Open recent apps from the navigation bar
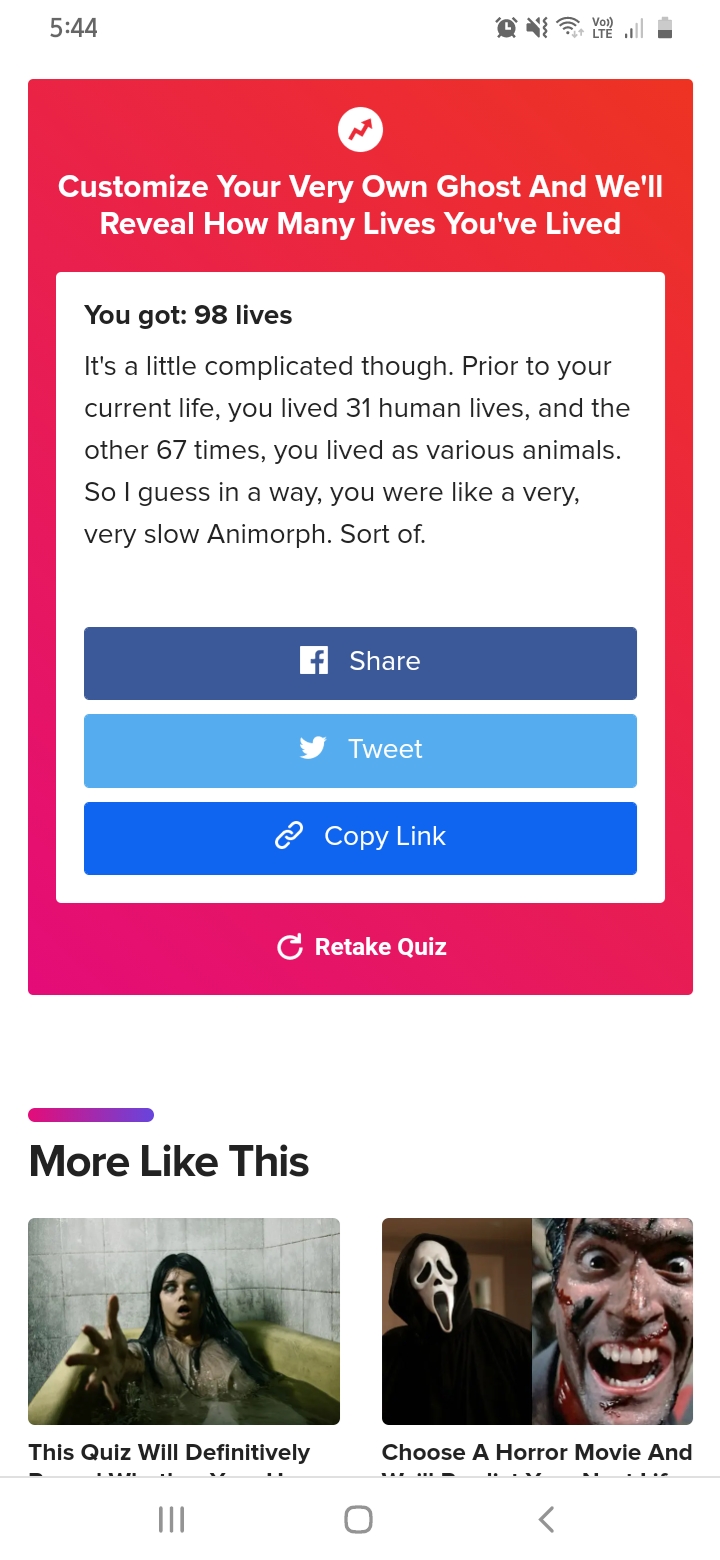Screen dimensions: 720x1560 [x=172, y=1520]
